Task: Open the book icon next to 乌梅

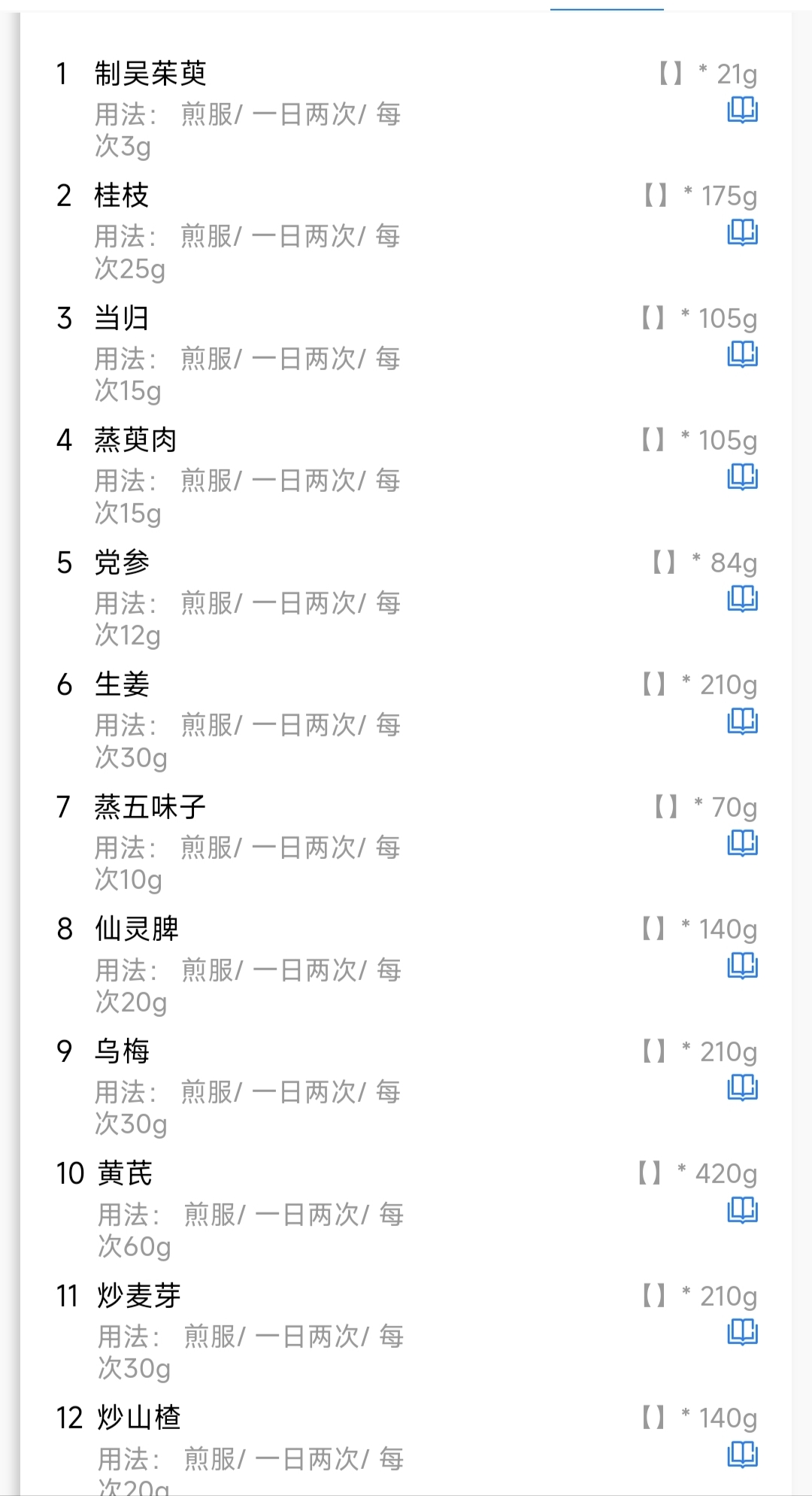Action: click(x=742, y=1088)
